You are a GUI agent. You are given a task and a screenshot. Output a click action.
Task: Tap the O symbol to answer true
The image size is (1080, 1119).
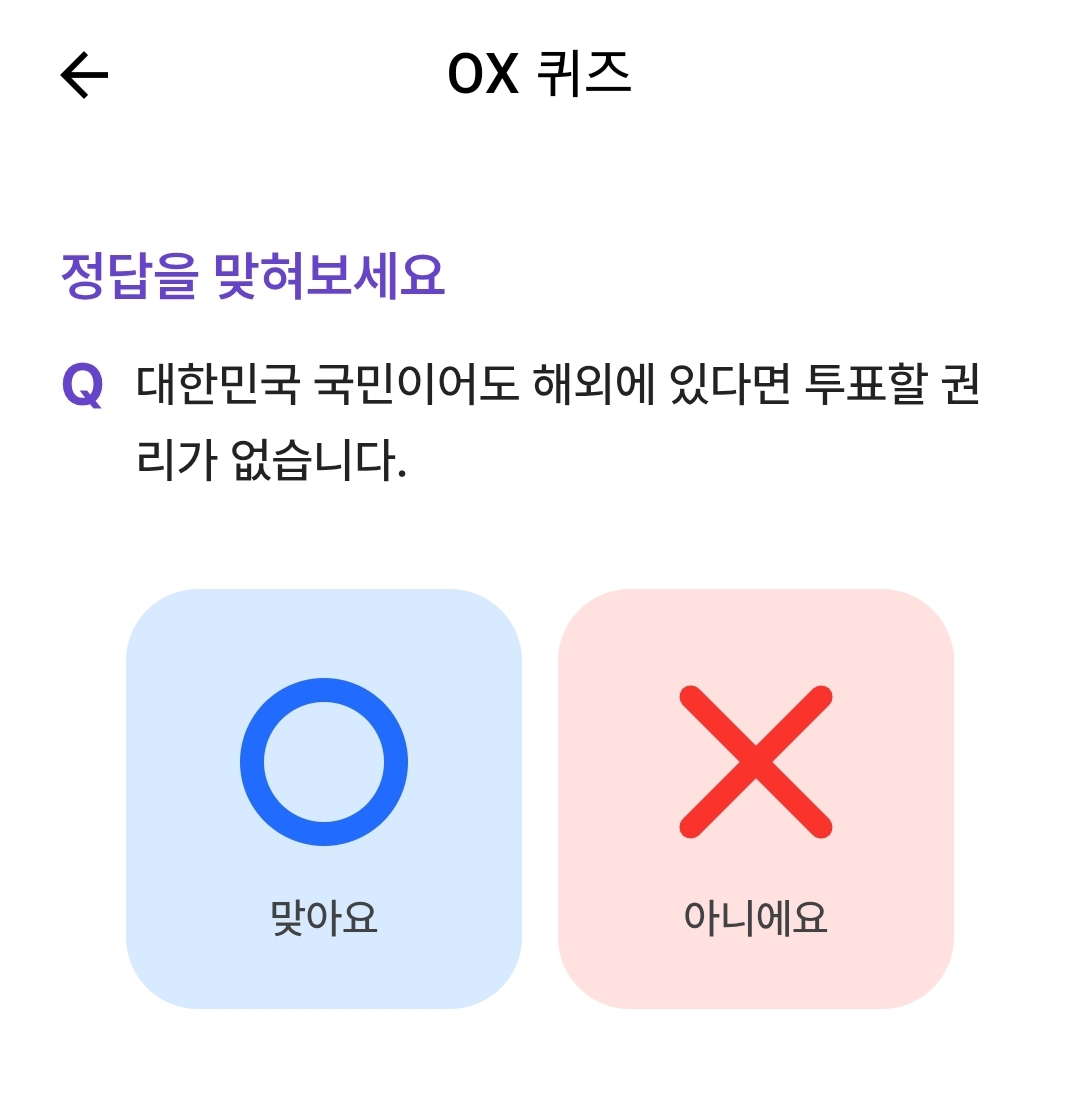[x=322, y=762]
